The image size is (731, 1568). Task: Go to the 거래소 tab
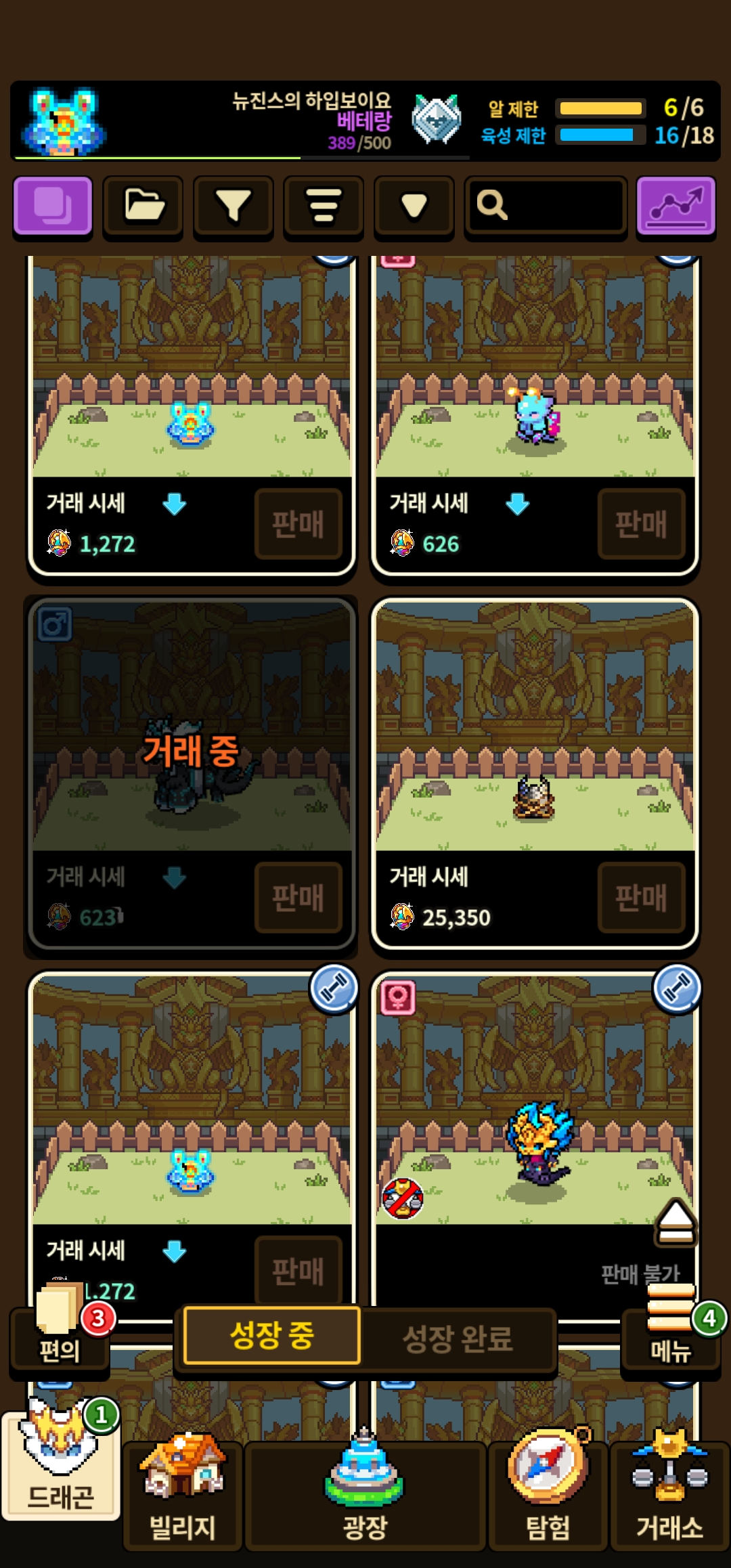(669, 1495)
